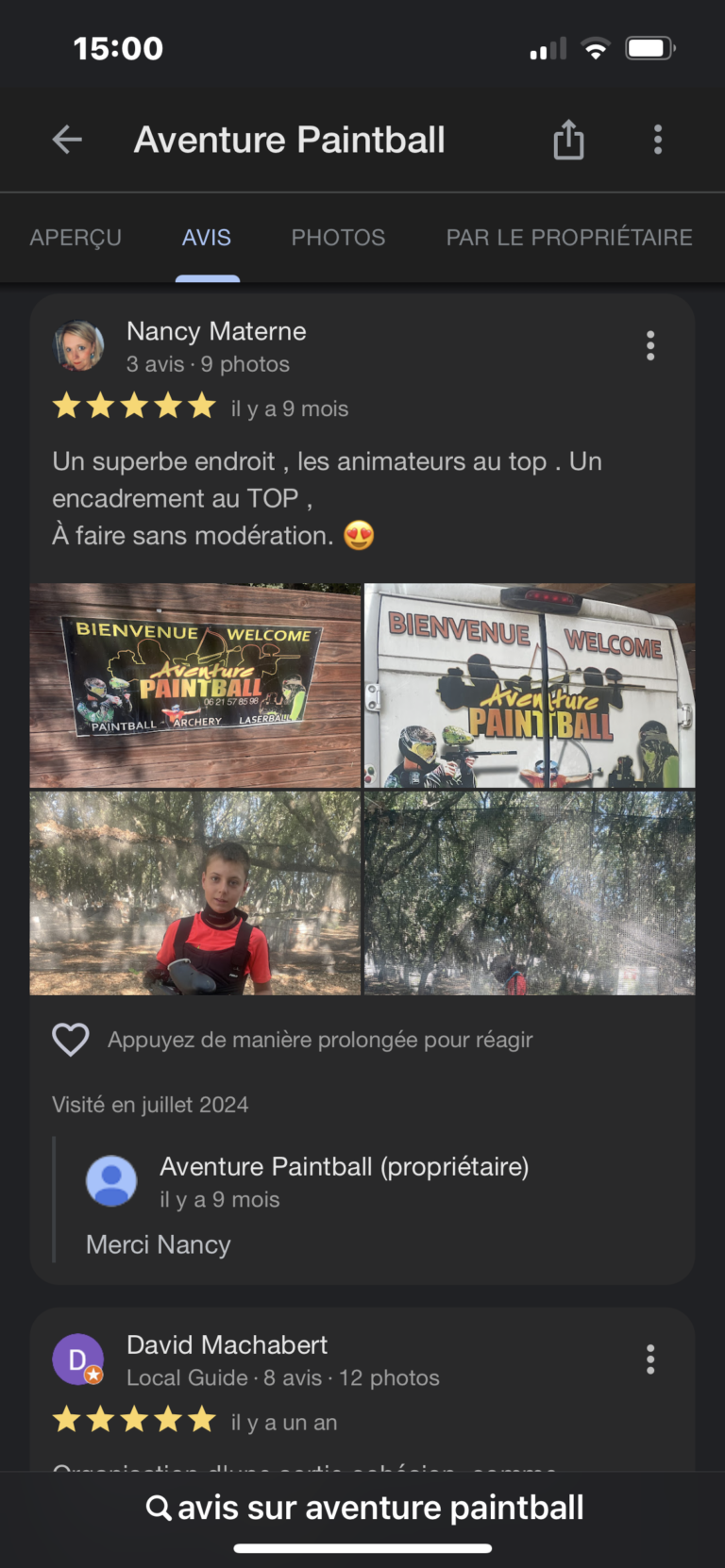Open David Machabert's profile
Viewport: 725px width, 1568px height.
tap(227, 1345)
